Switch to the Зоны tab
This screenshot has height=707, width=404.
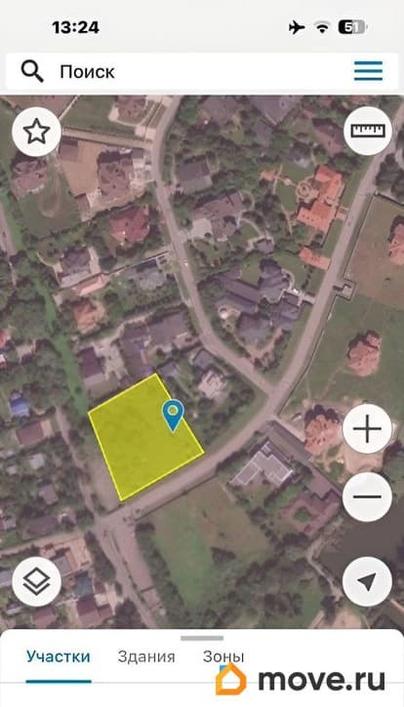coord(224,656)
